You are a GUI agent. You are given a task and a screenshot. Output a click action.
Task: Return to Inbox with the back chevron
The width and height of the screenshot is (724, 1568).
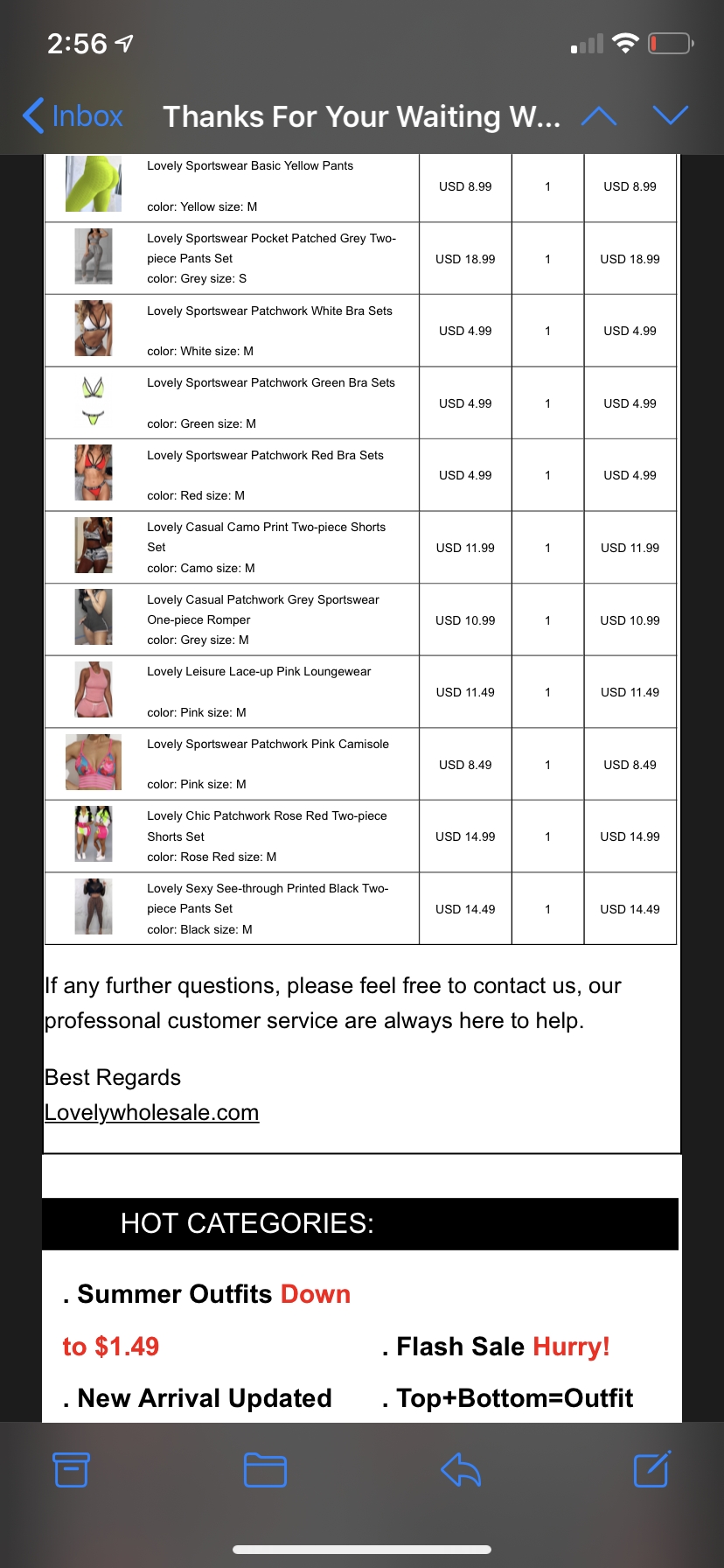(x=32, y=115)
